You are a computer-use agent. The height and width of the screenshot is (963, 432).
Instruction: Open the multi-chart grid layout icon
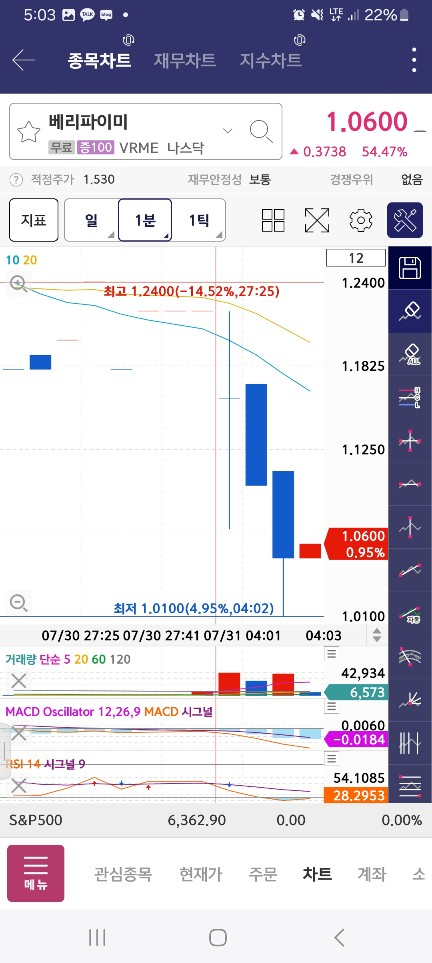click(x=273, y=220)
